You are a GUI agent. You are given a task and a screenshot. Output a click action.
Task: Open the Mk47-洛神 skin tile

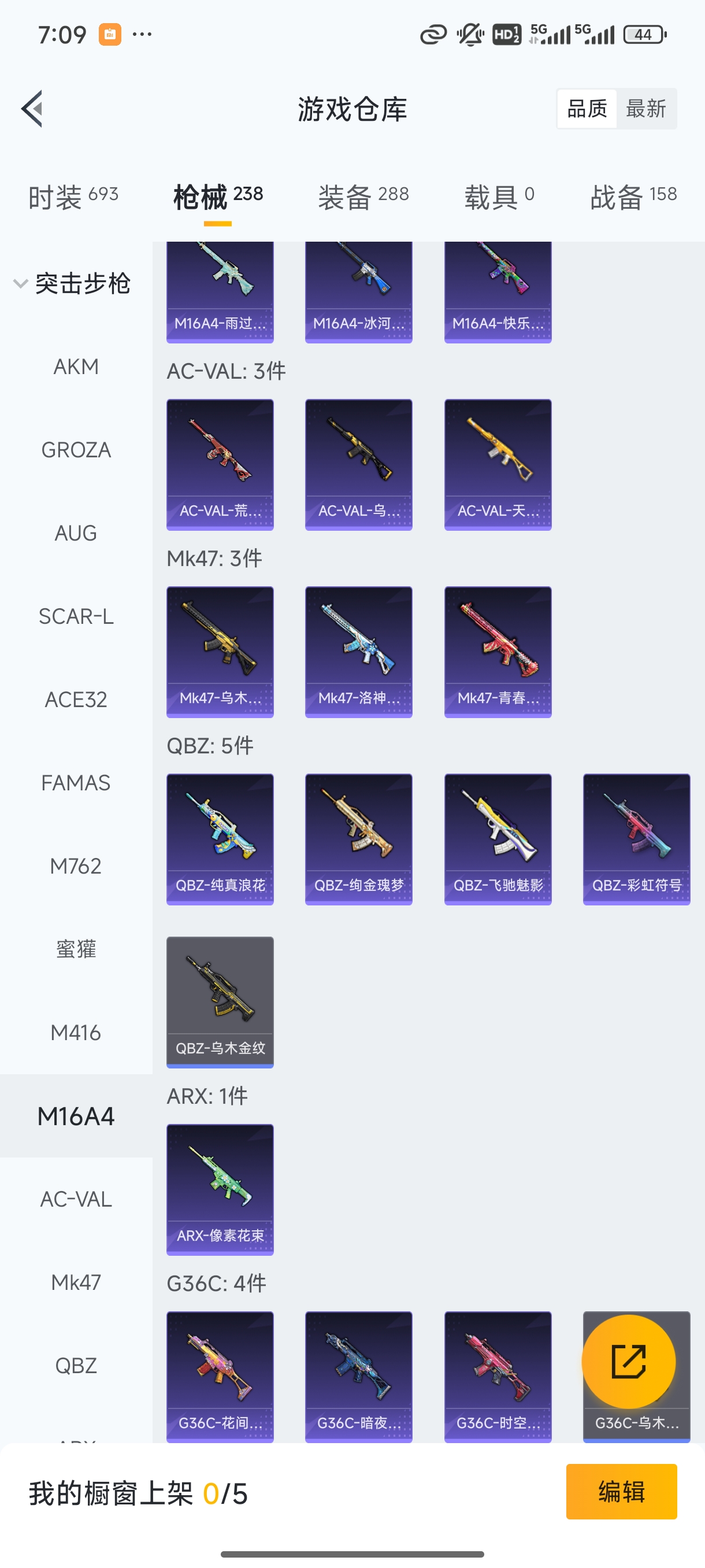pos(359,651)
